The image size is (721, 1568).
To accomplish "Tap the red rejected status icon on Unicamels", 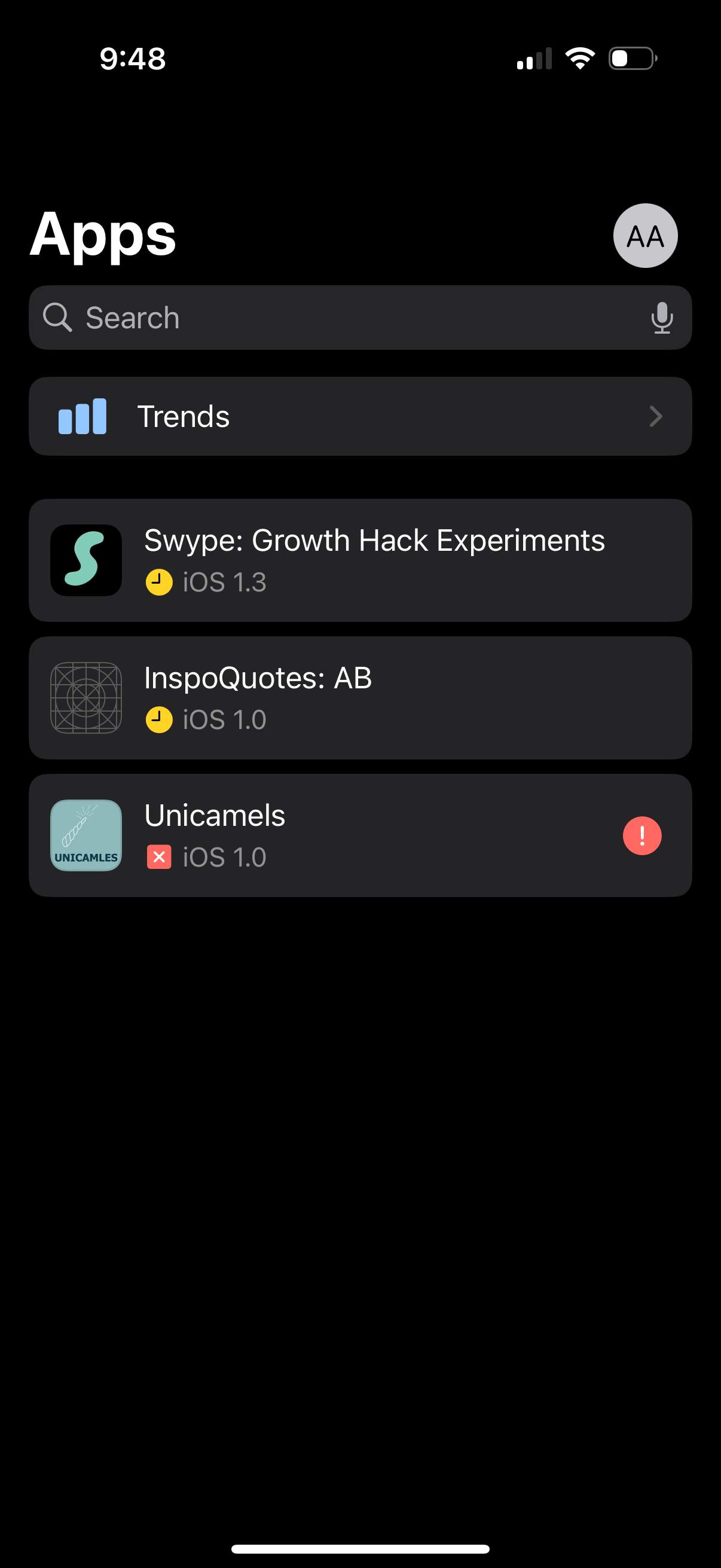I will 159,856.
